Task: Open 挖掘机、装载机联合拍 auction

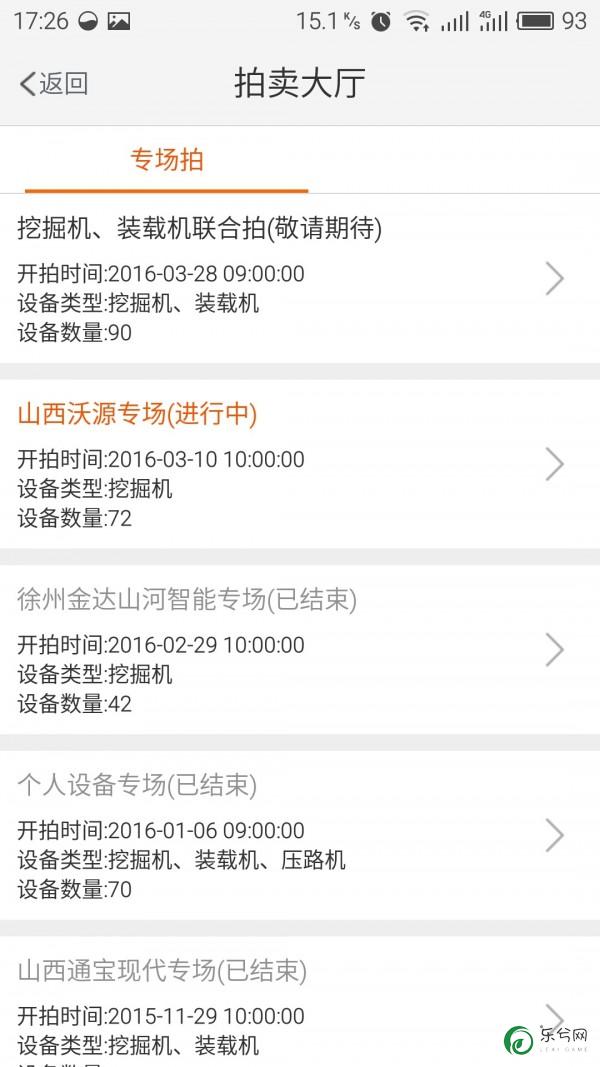Action: pos(300,279)
